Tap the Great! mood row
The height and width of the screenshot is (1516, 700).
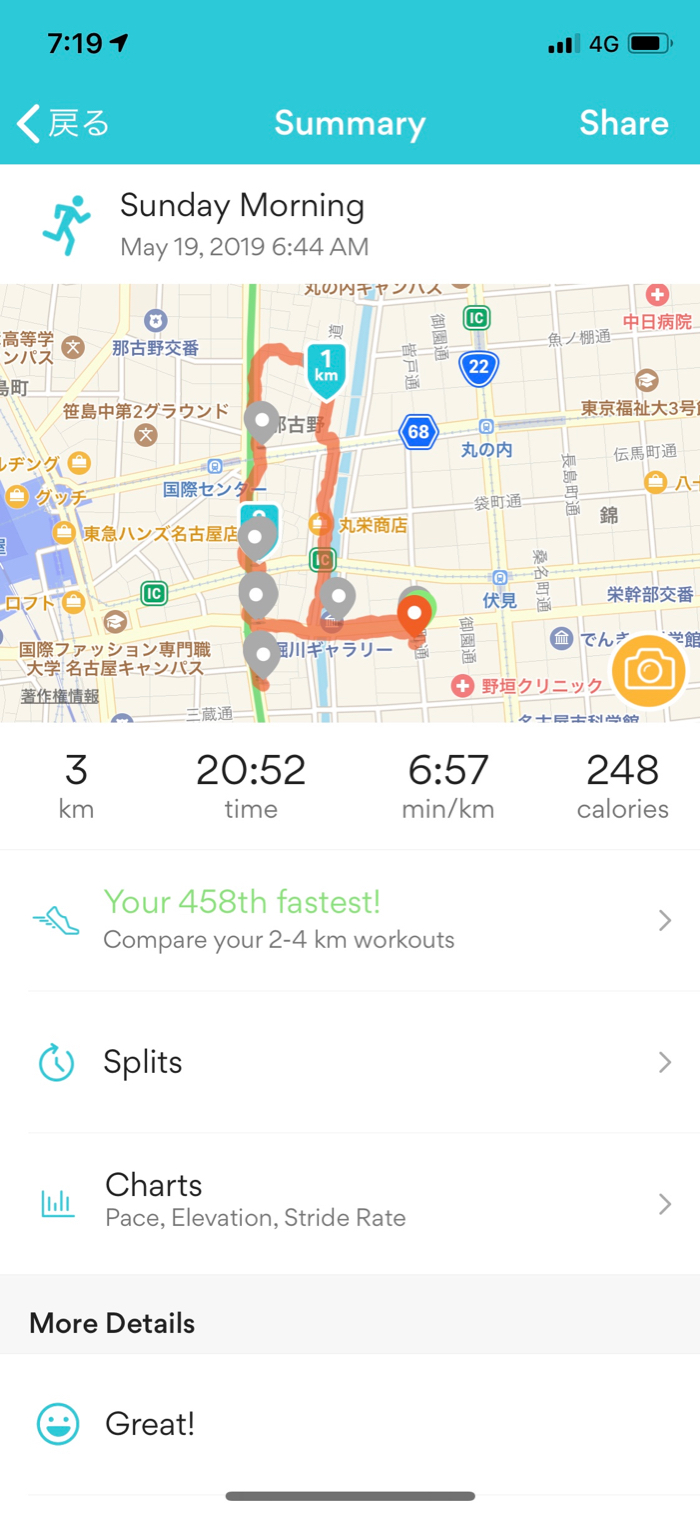tap(350, 1424)
